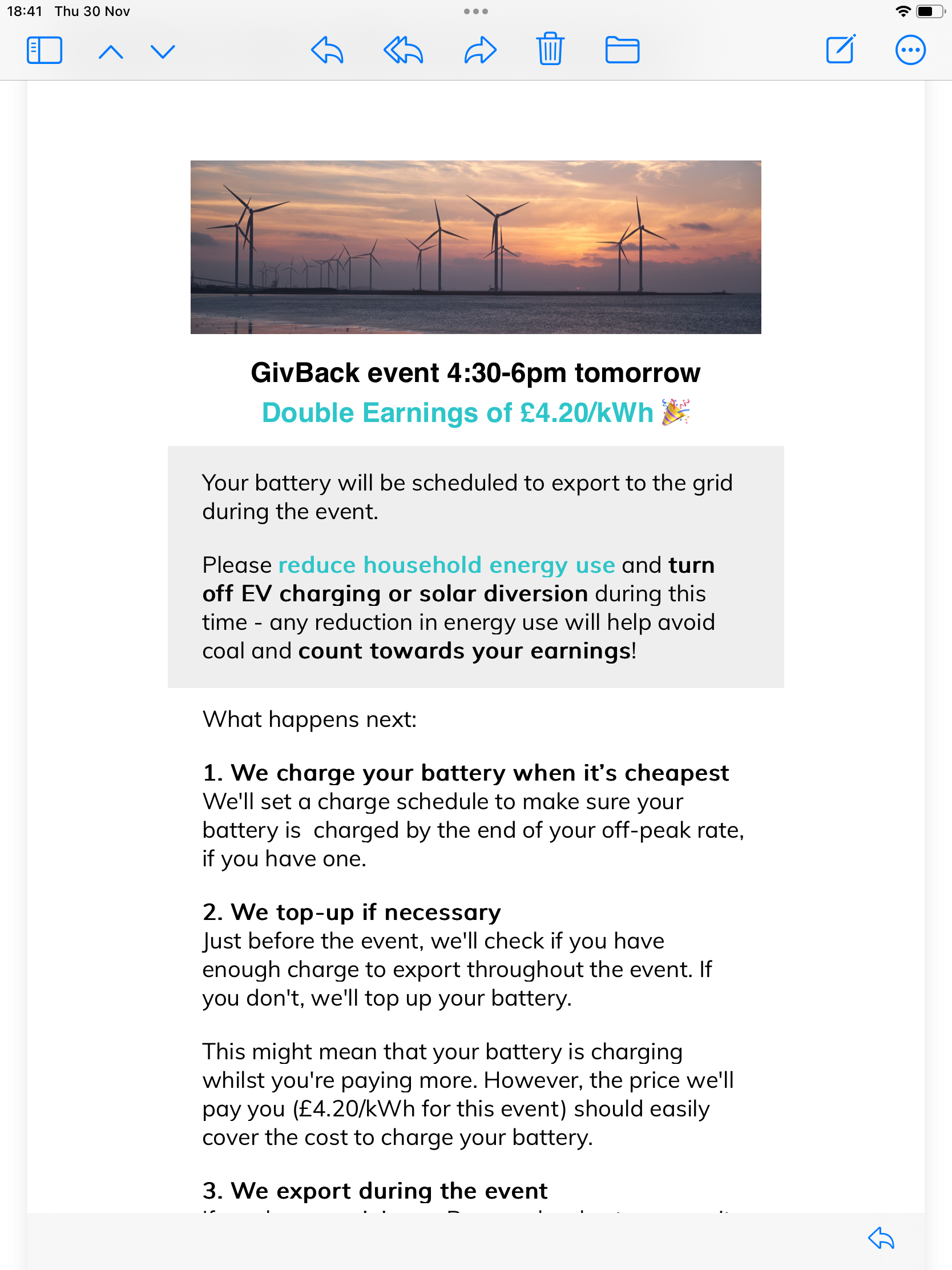Compose a new email
Viewport: 952px width, 1270px height.
(x=841, y=49)
